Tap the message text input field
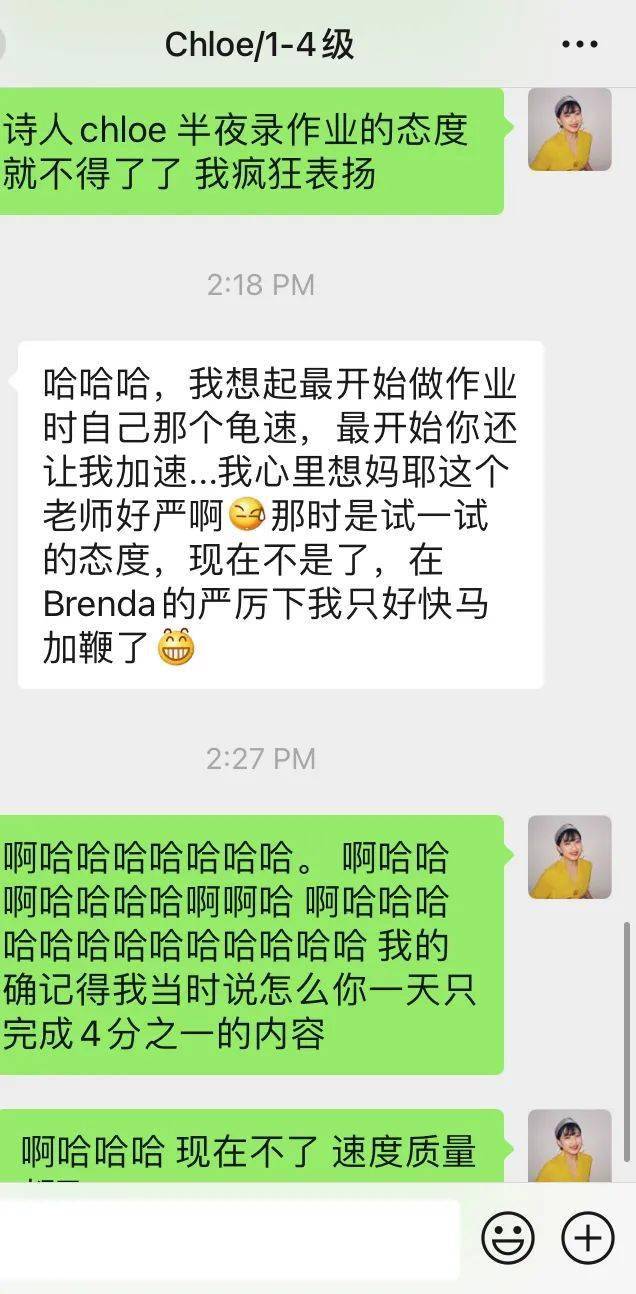The height and width of the screenshot is (1294, 636). click(x=228, y=1239)
